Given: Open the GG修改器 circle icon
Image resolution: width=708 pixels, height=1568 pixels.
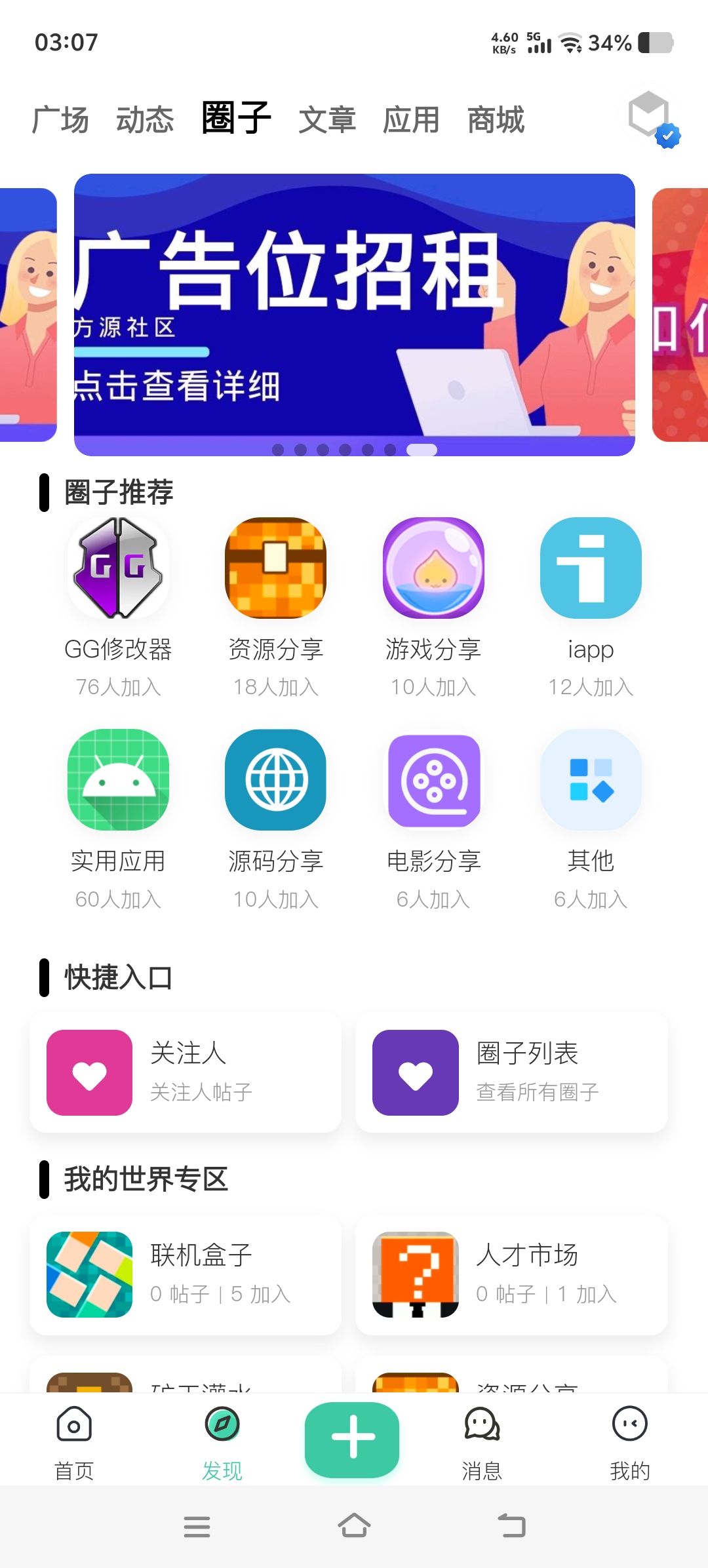Looking at the screenshot, I should tap(119, 566).
